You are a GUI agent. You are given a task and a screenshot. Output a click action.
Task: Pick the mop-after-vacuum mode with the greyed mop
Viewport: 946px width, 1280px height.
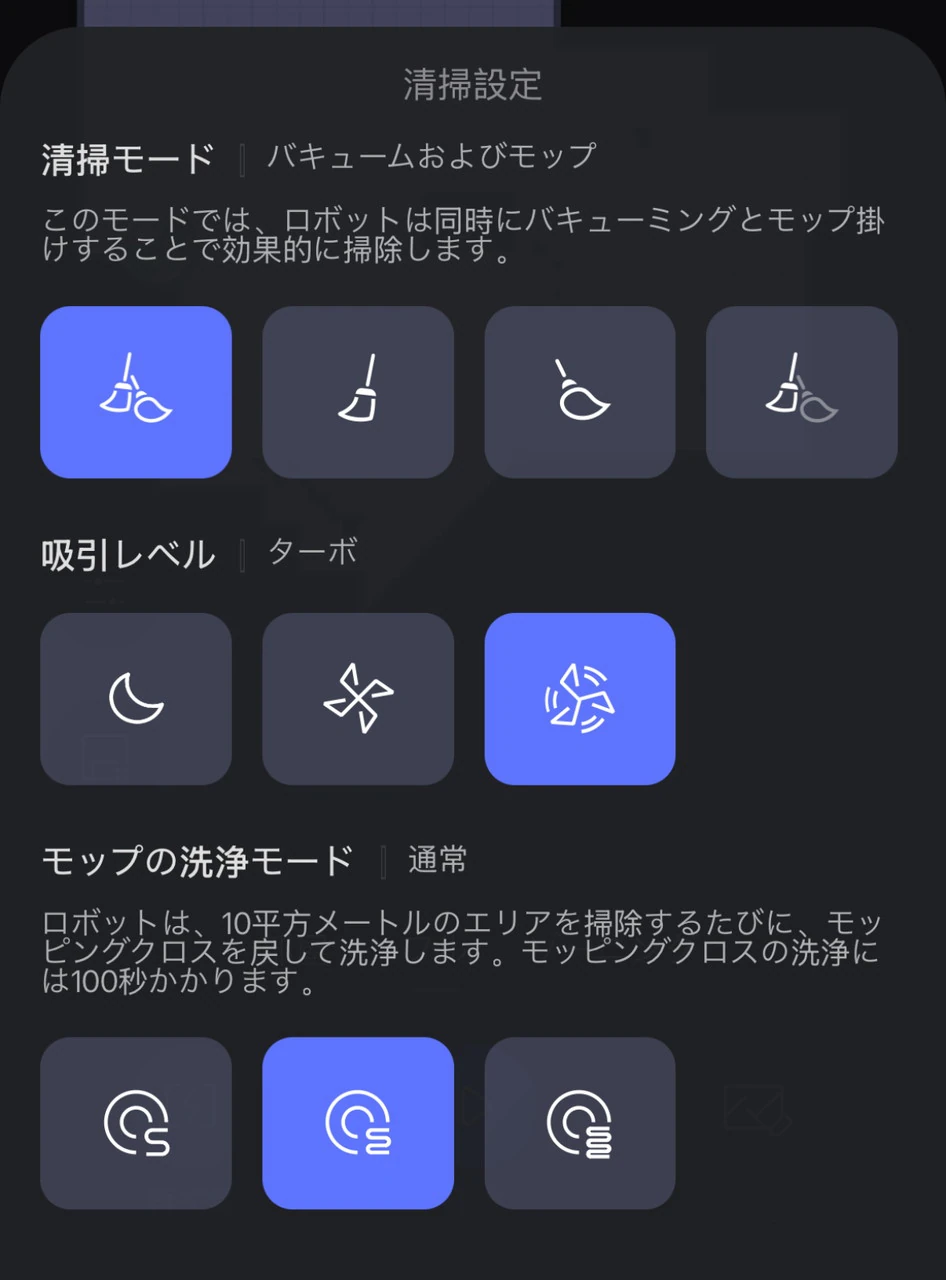click(801, 392)
